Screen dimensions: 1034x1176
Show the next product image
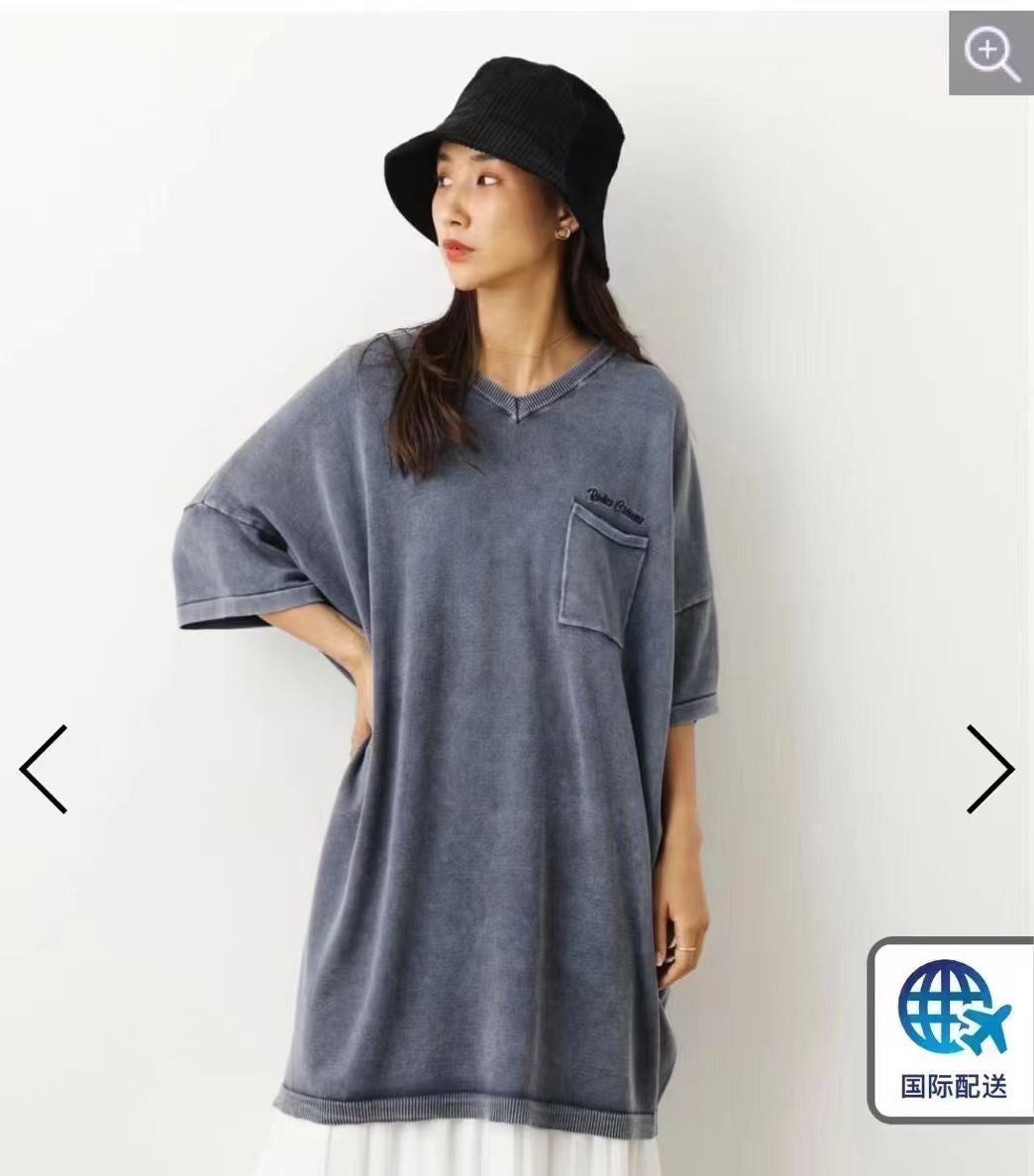pos(989,769)
